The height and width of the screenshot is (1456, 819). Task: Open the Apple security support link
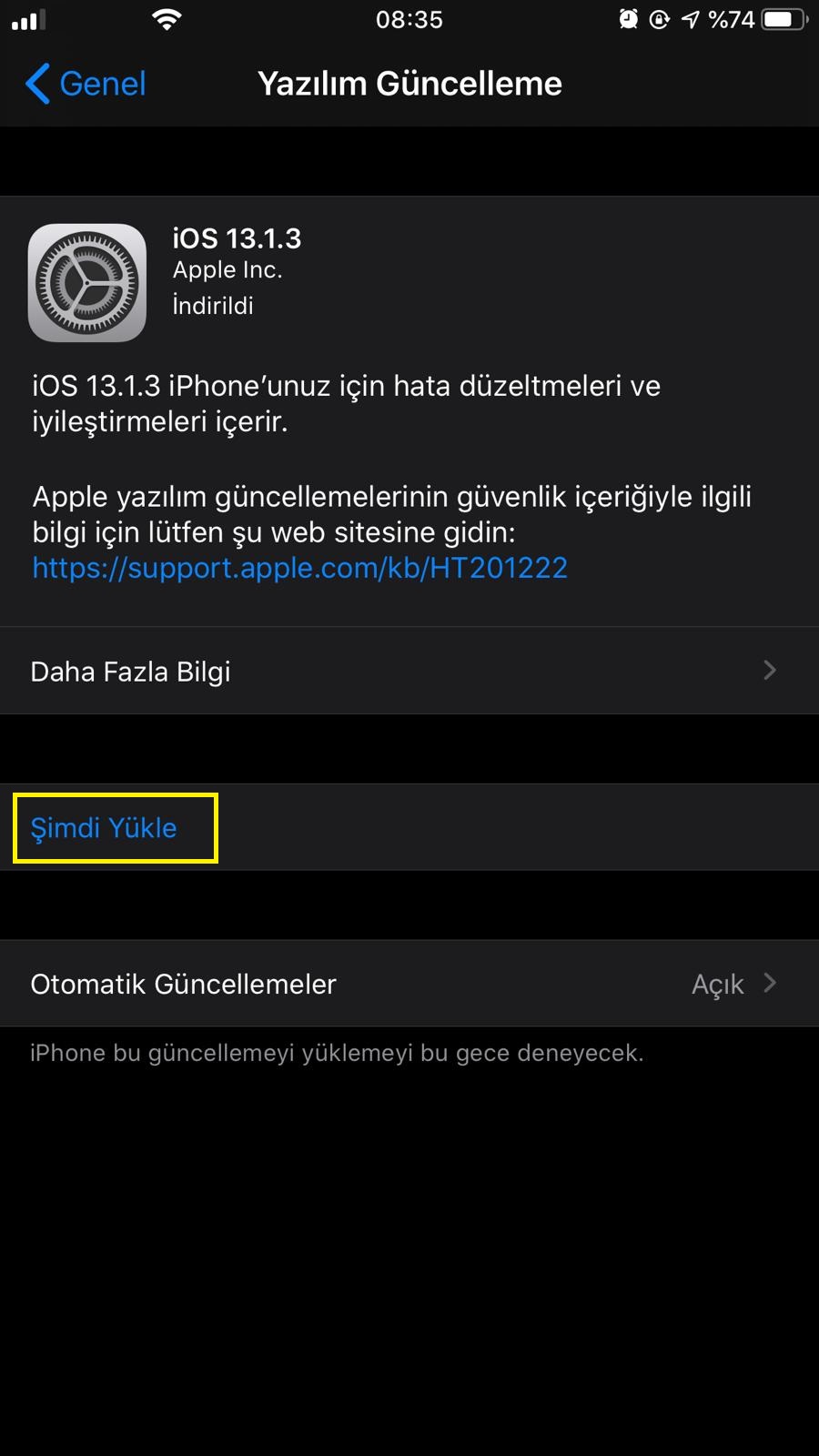pyautogui.click(x=298, y=567)
